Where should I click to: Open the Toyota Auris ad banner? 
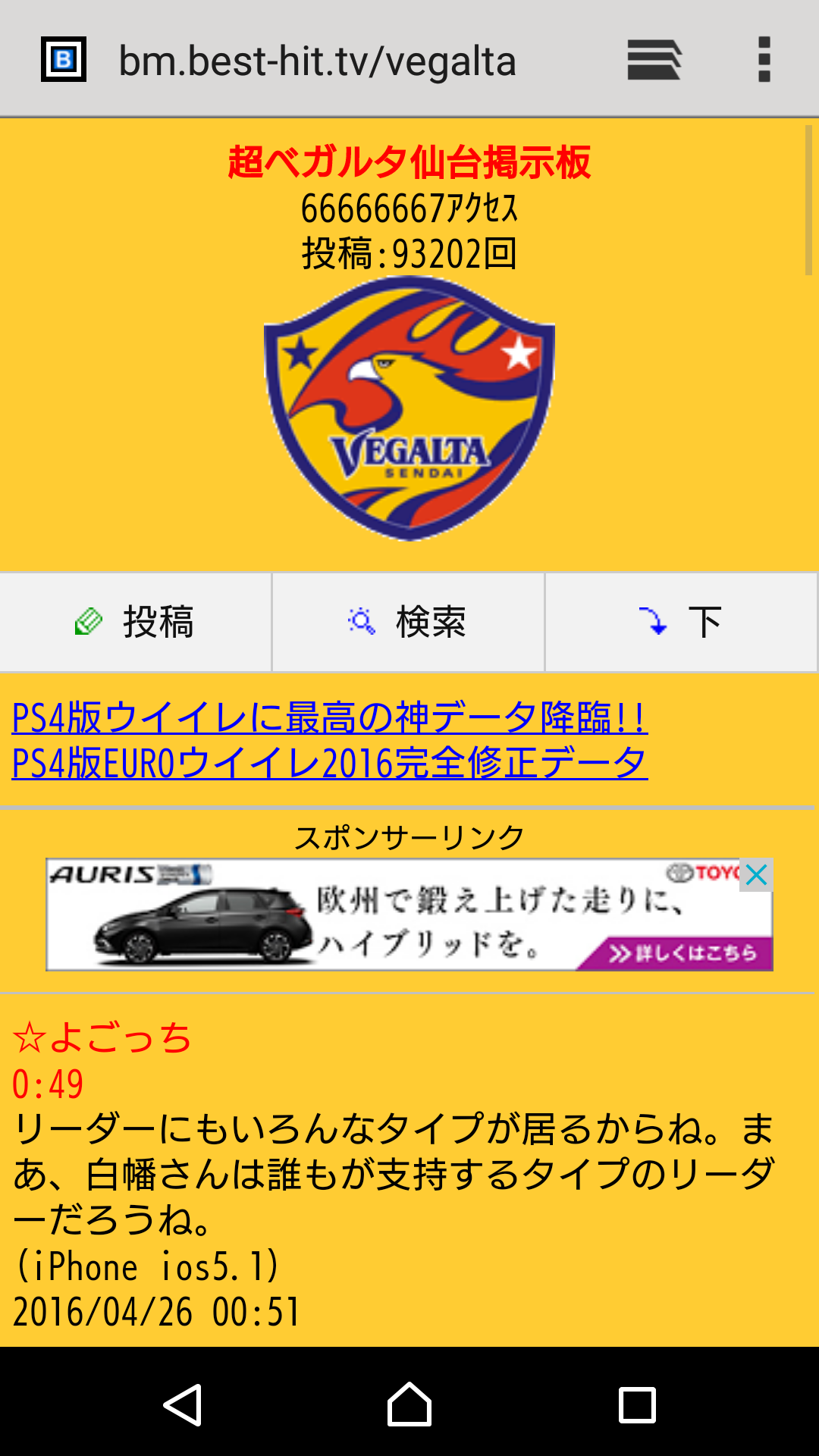point(394,915)
